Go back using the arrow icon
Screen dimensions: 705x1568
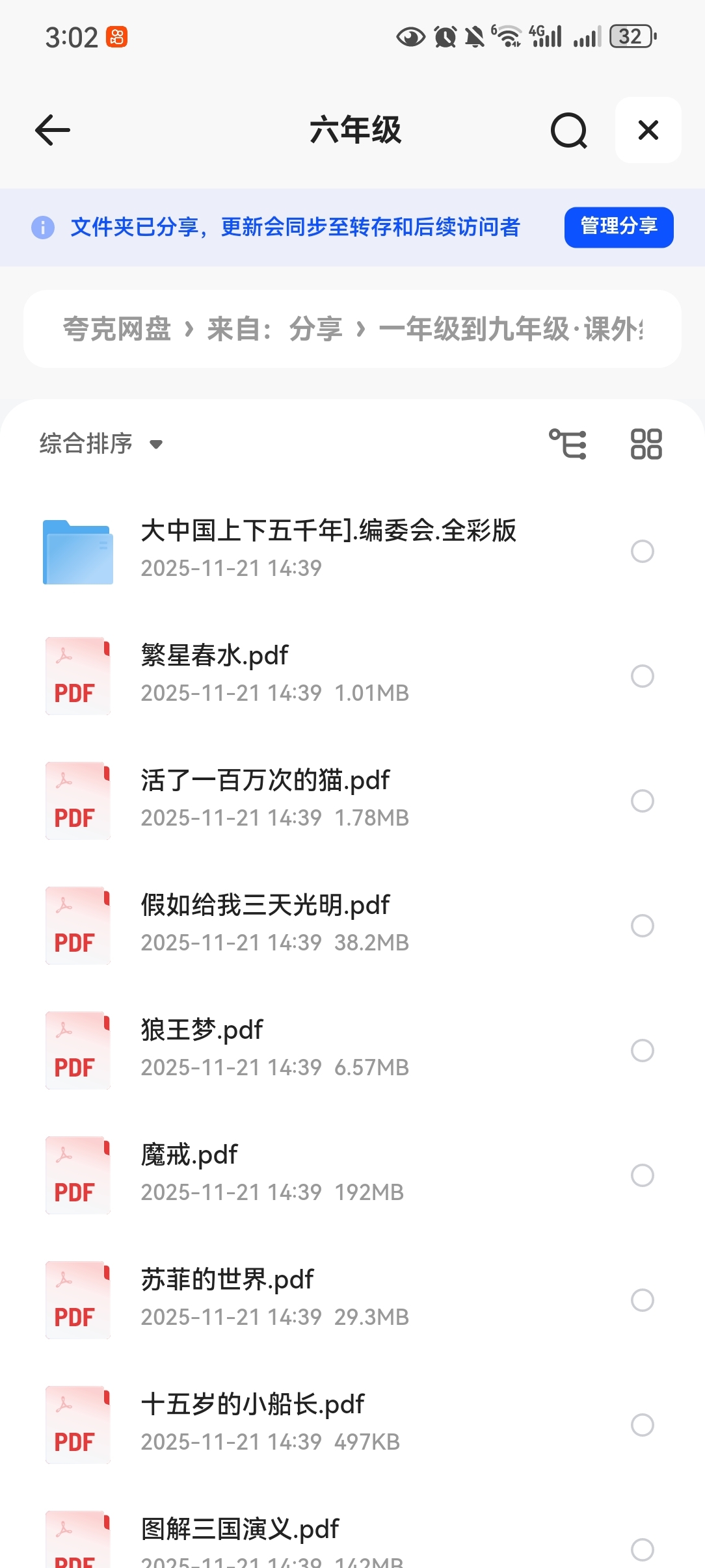(53, 130)
